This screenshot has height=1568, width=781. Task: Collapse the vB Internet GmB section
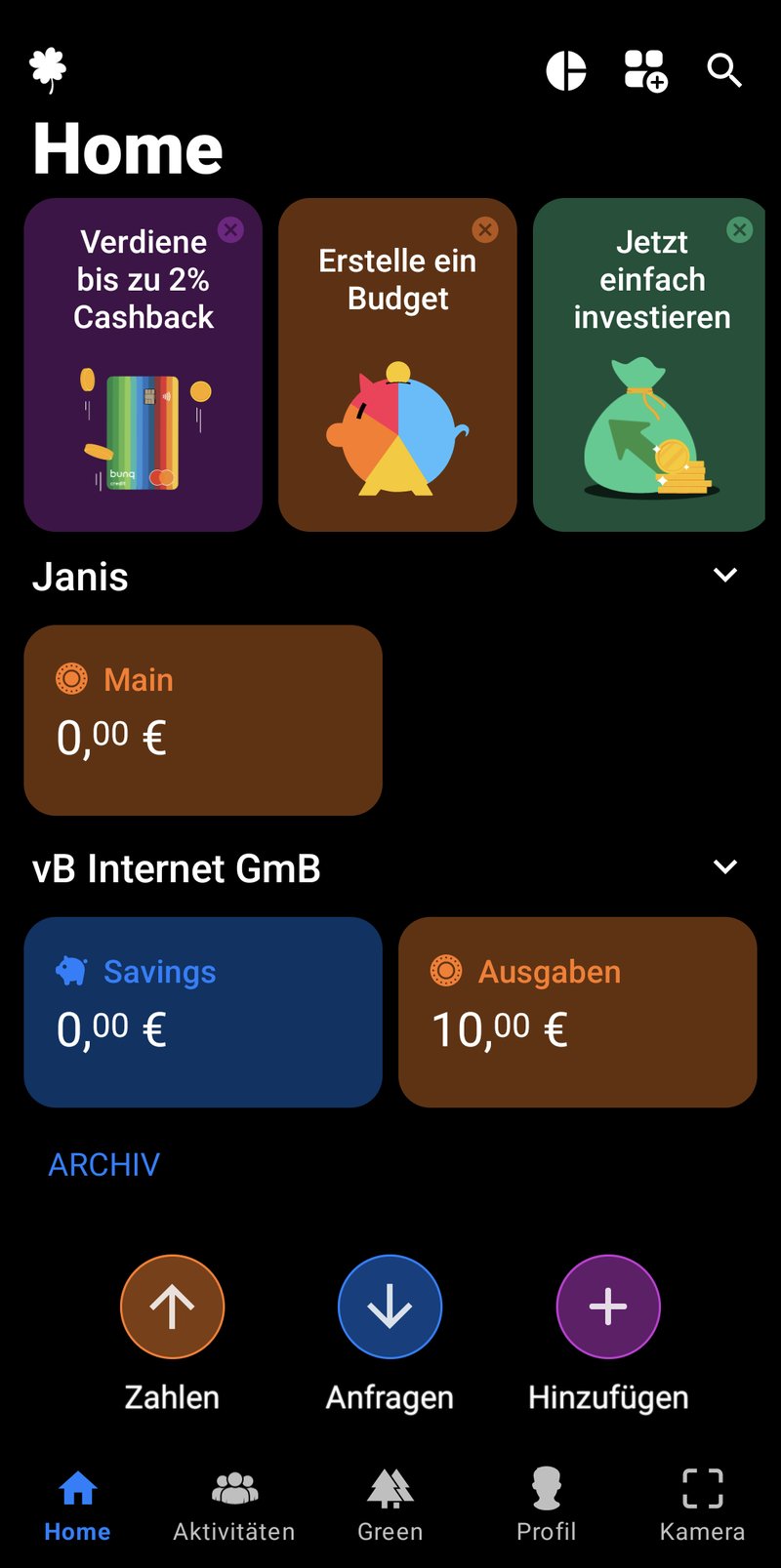pos(725,866)
